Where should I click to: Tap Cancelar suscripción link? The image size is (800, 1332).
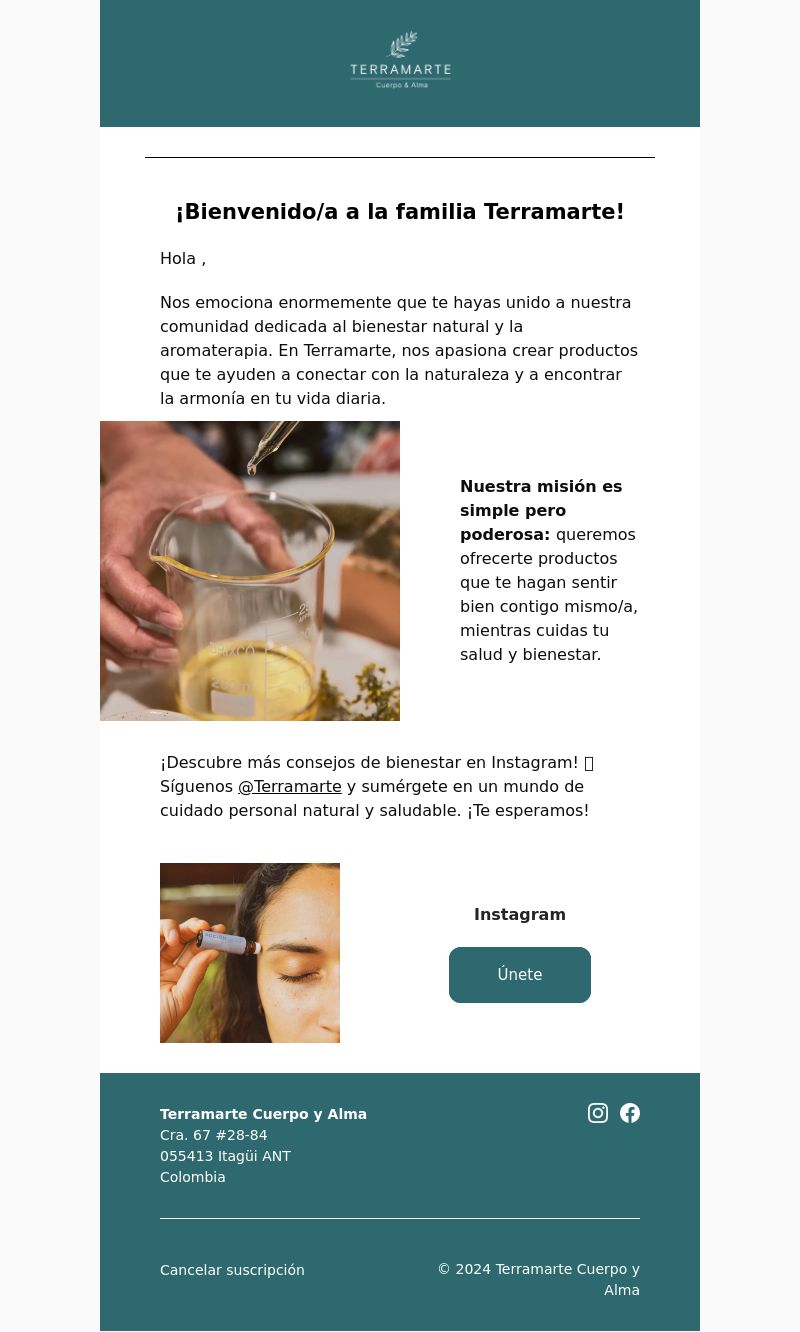point(232,1270)
